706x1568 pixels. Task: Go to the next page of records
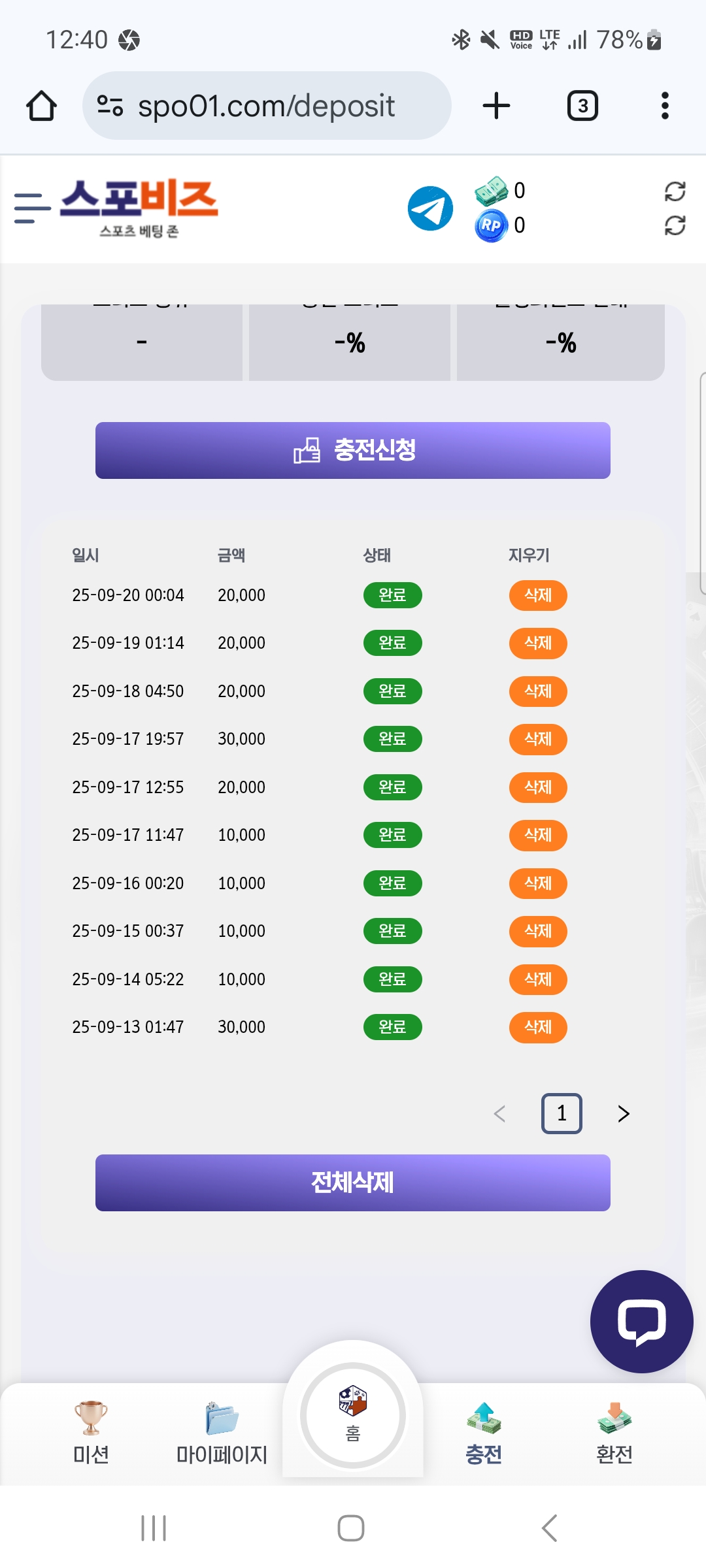pos(623,1113)
